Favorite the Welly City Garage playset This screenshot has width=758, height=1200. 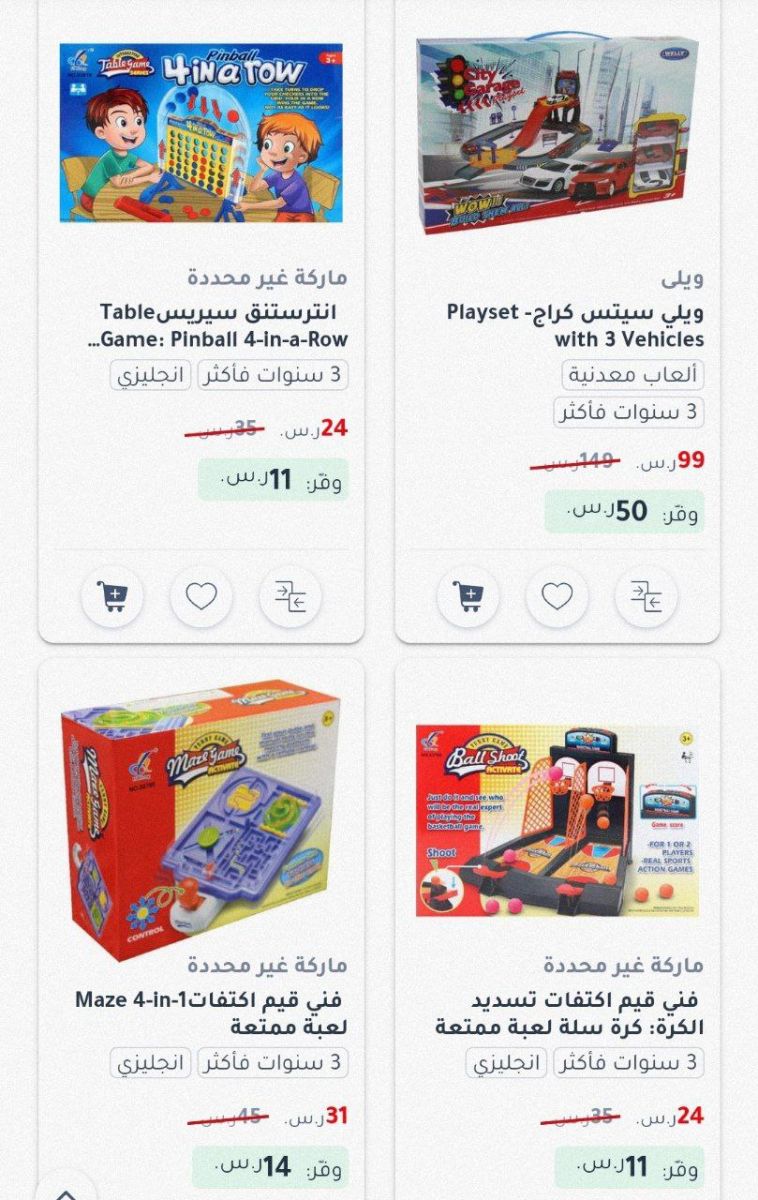coord(557,597)
